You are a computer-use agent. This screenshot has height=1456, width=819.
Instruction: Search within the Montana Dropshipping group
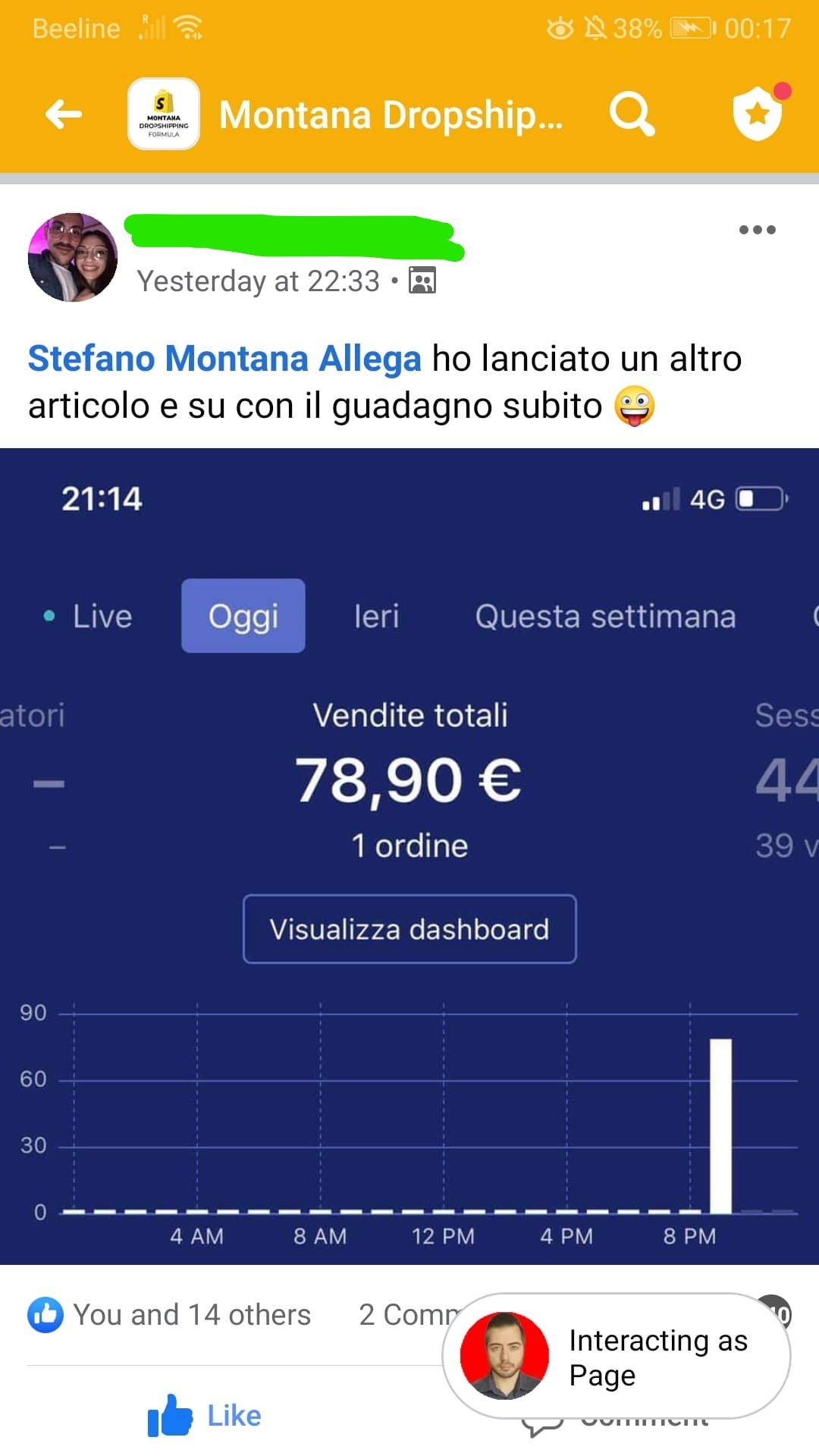(631, 115)
